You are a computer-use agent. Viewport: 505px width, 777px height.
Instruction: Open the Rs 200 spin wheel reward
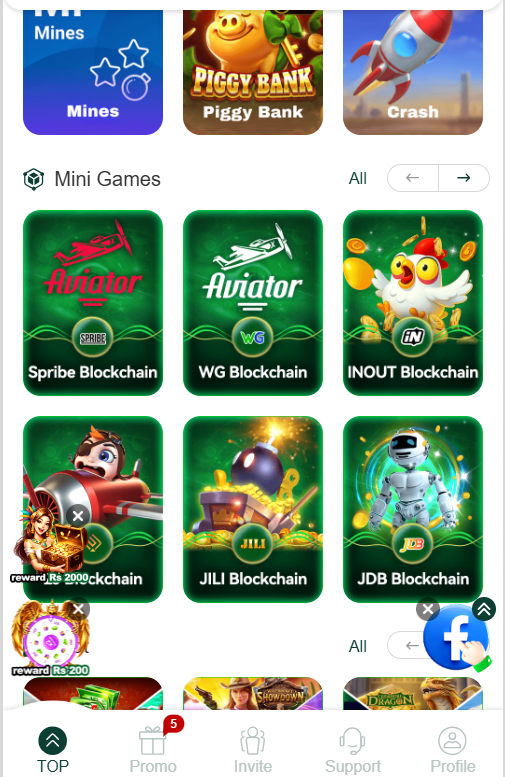point(51,639)
